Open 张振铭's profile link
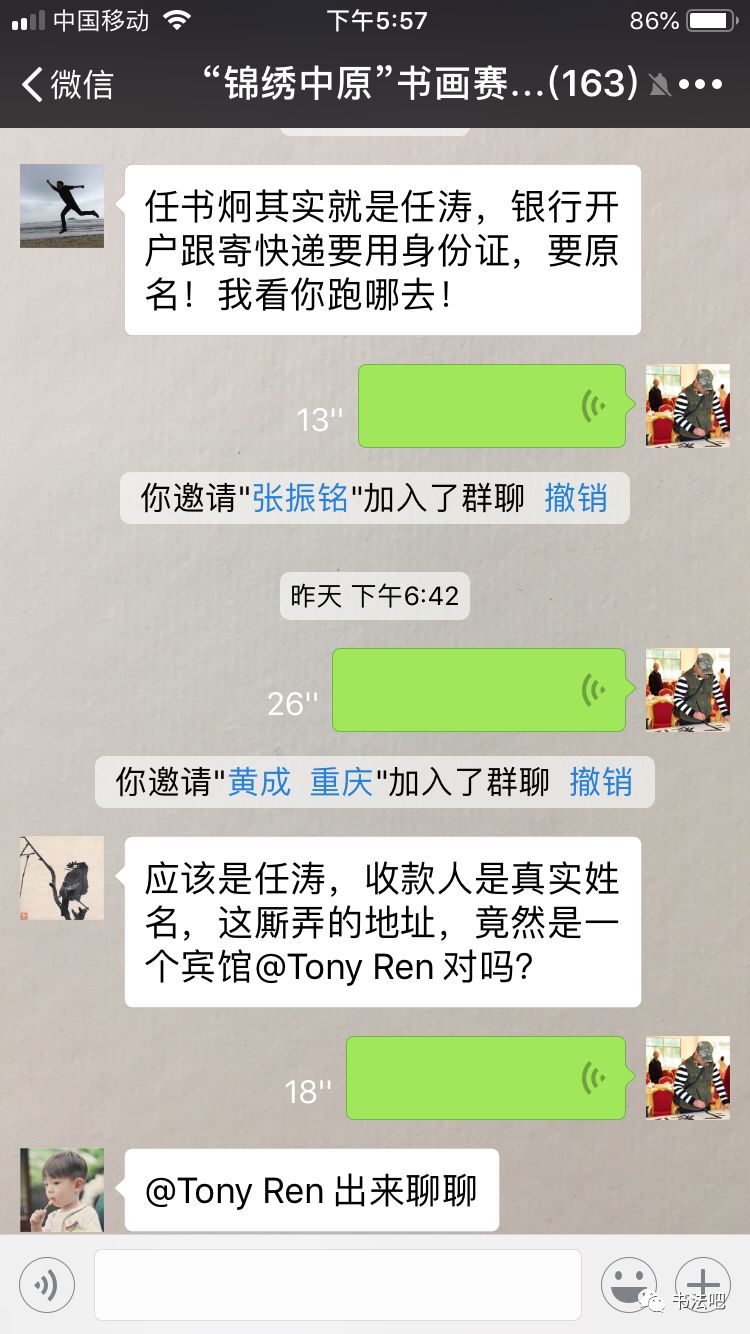 click(x=300, y=497)
